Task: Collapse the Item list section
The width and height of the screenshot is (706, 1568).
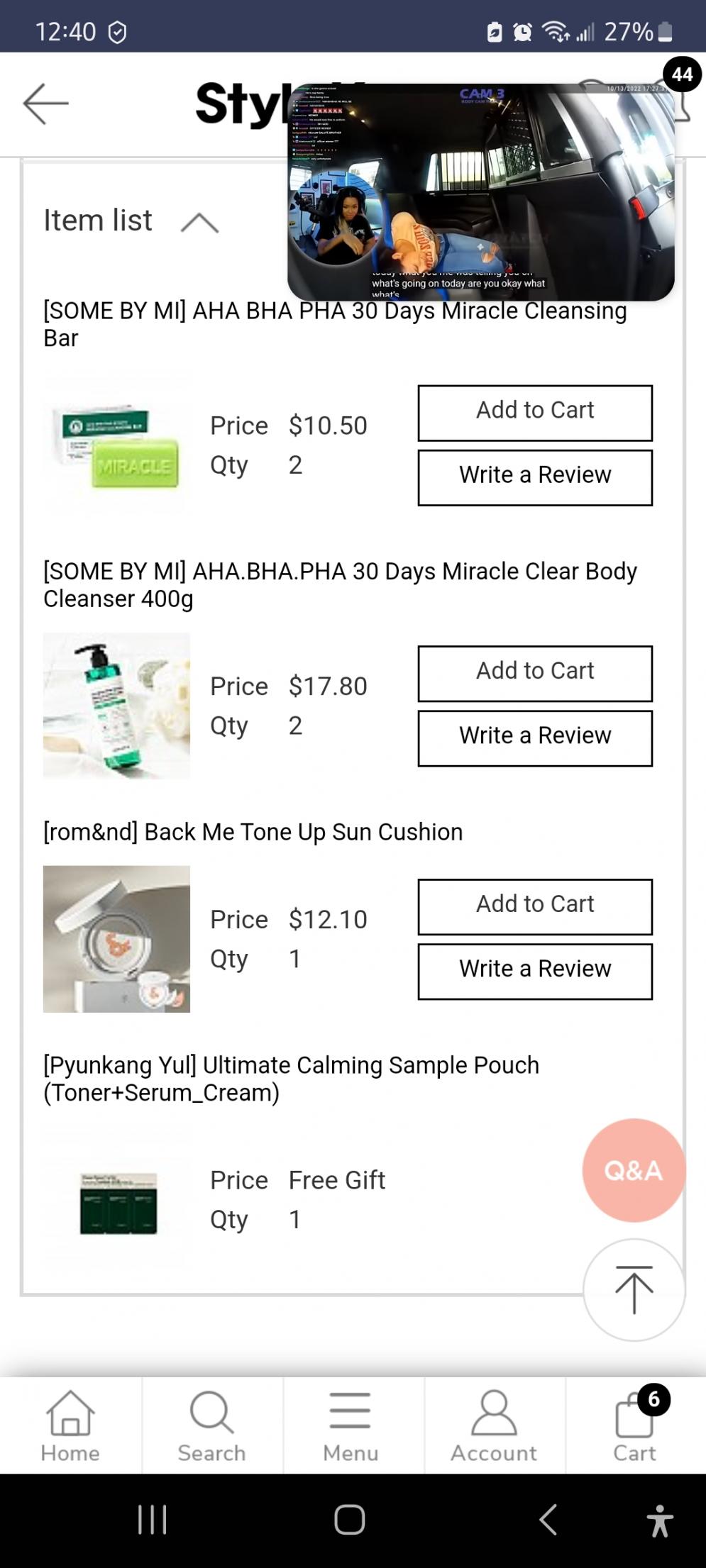Action: [199, 222]
